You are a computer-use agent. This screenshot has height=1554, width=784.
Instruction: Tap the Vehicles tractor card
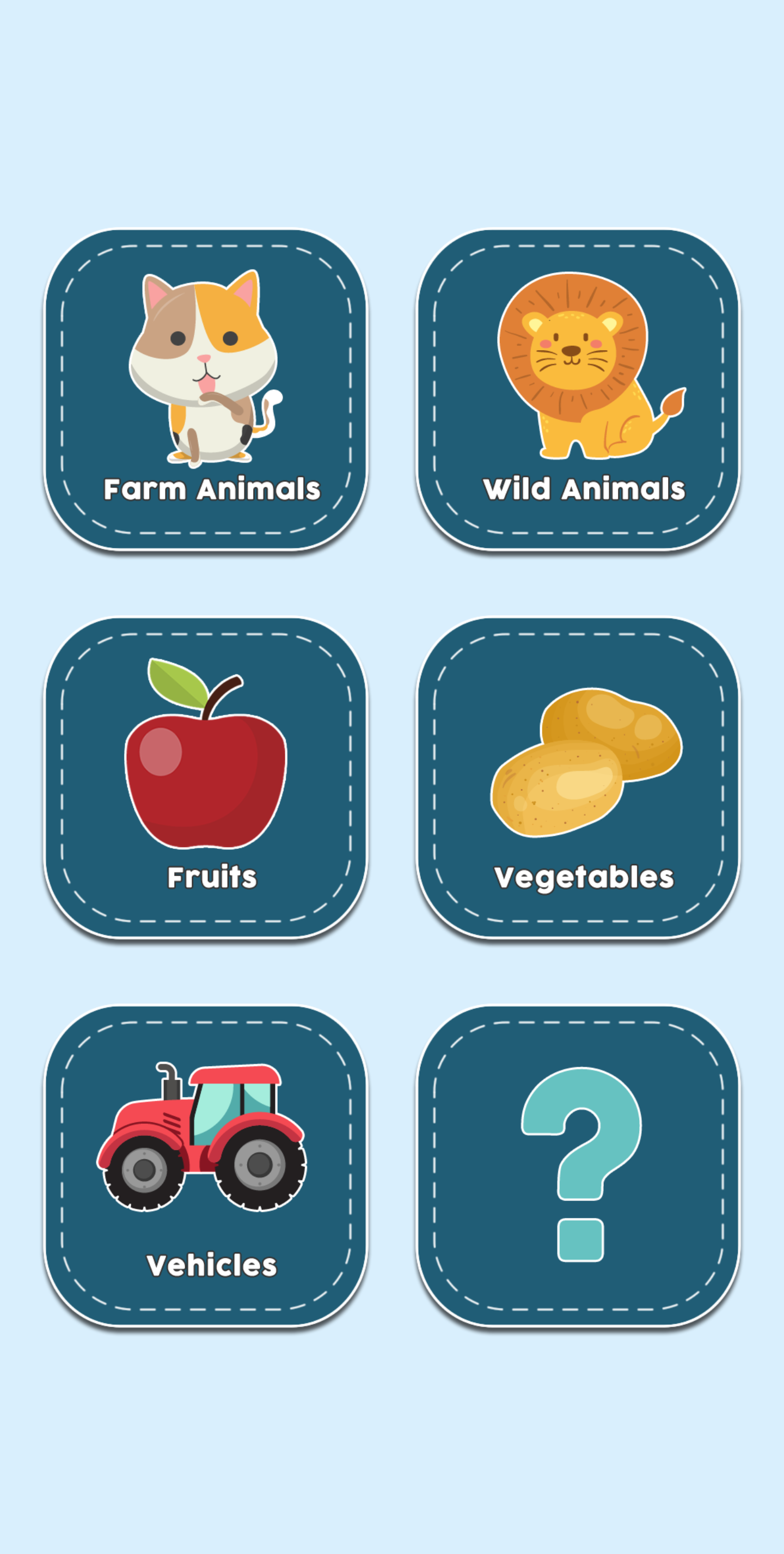(x=206, y=1165)
